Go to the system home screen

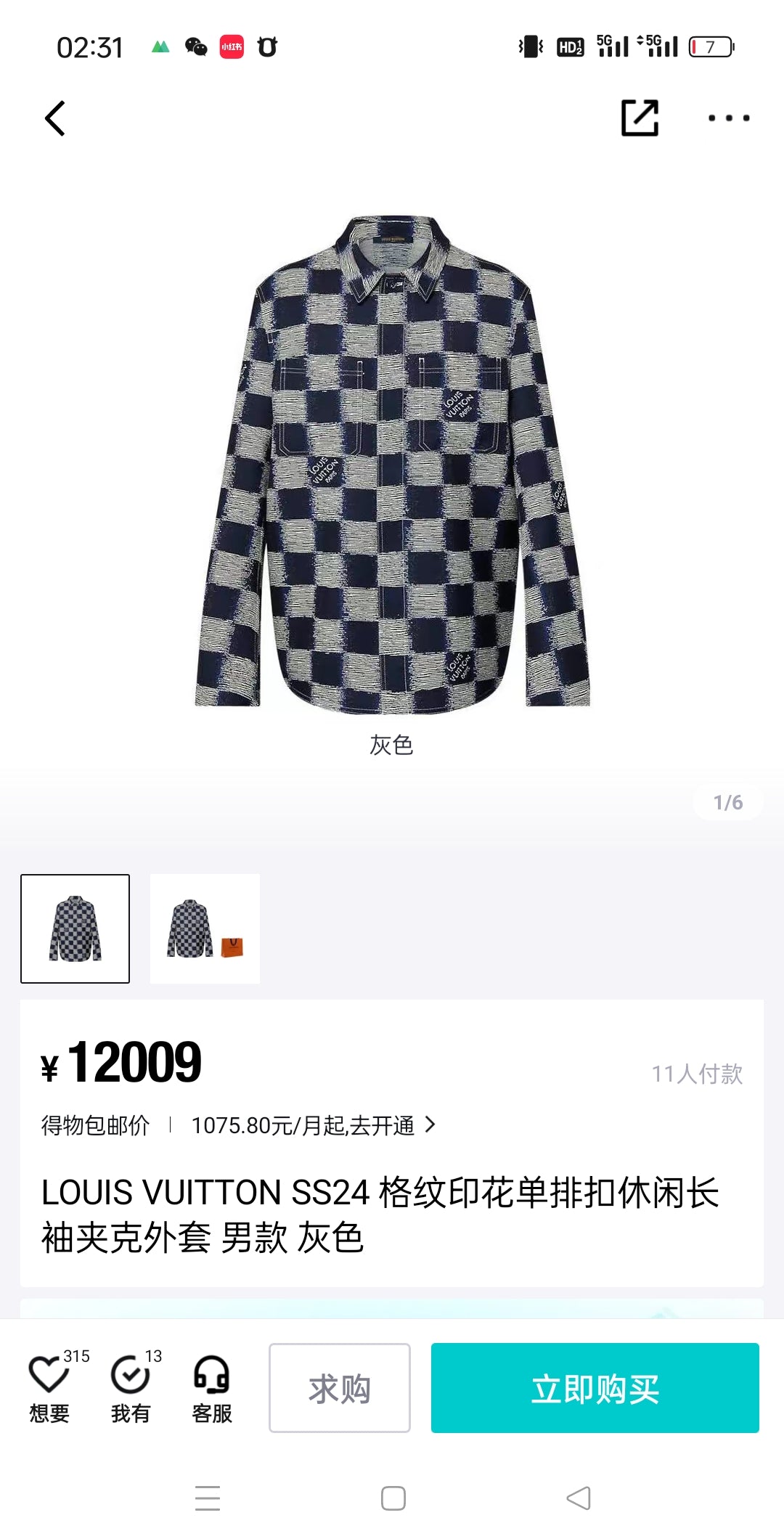(393, 1498)
